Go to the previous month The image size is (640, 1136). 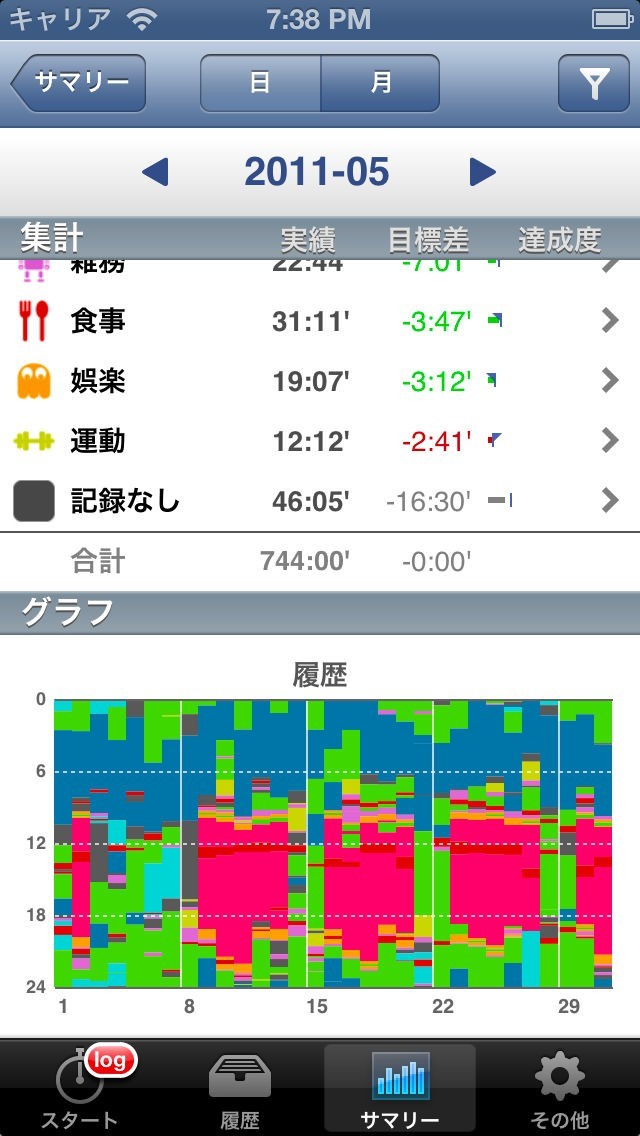(x=155, y=172)
